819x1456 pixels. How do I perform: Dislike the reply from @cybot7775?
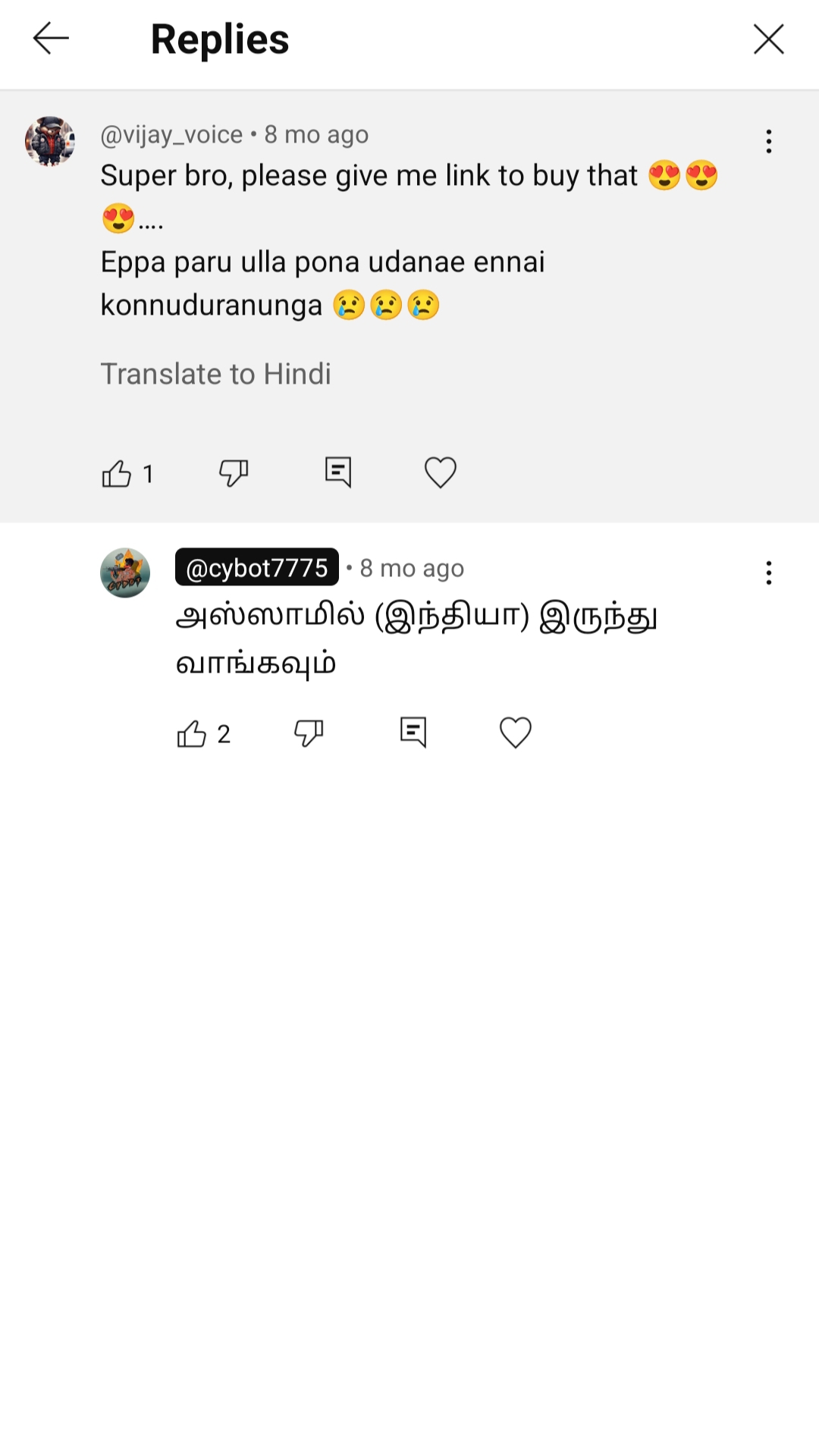click(x=309, y=733)
